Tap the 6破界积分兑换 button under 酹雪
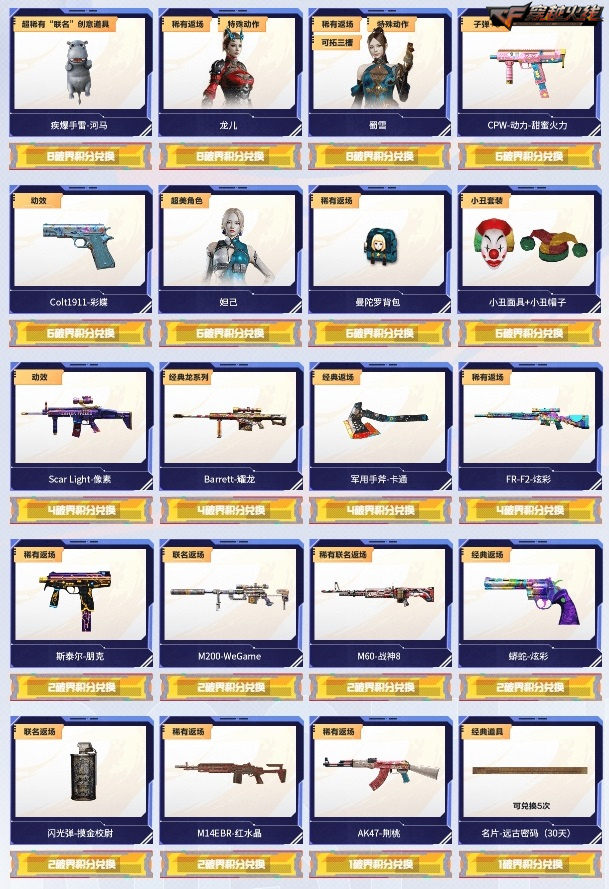The image size is (609, 889). point(381,156)
